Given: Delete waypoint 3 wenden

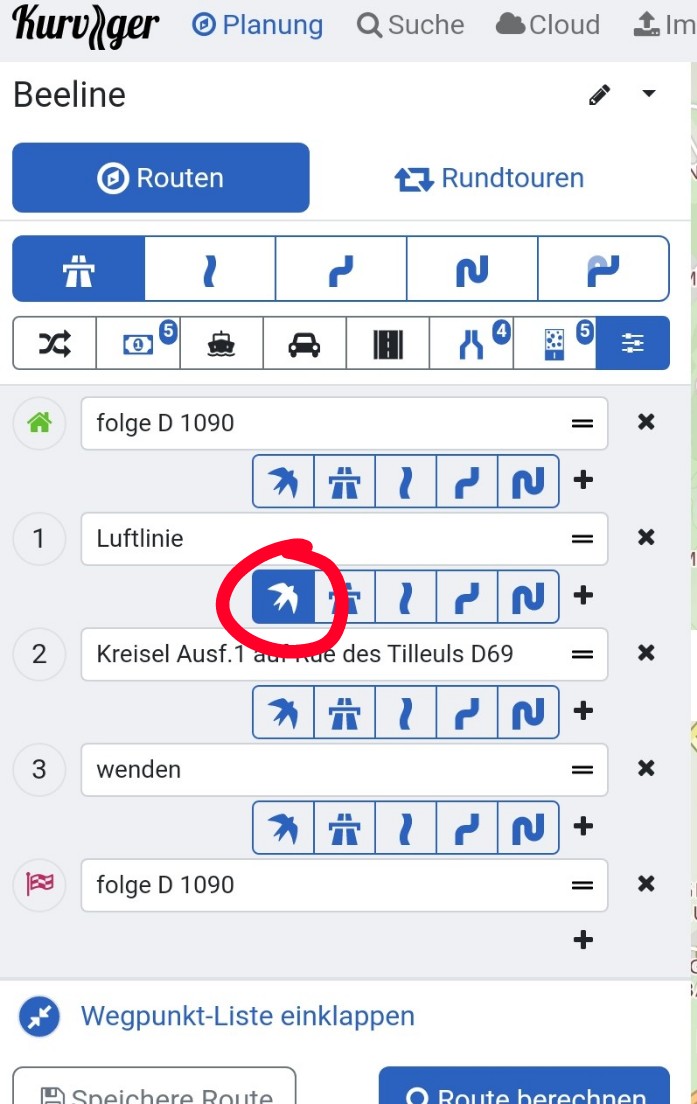Looking at the screenshot, I should pyautogui.click(x=646, y=769).
